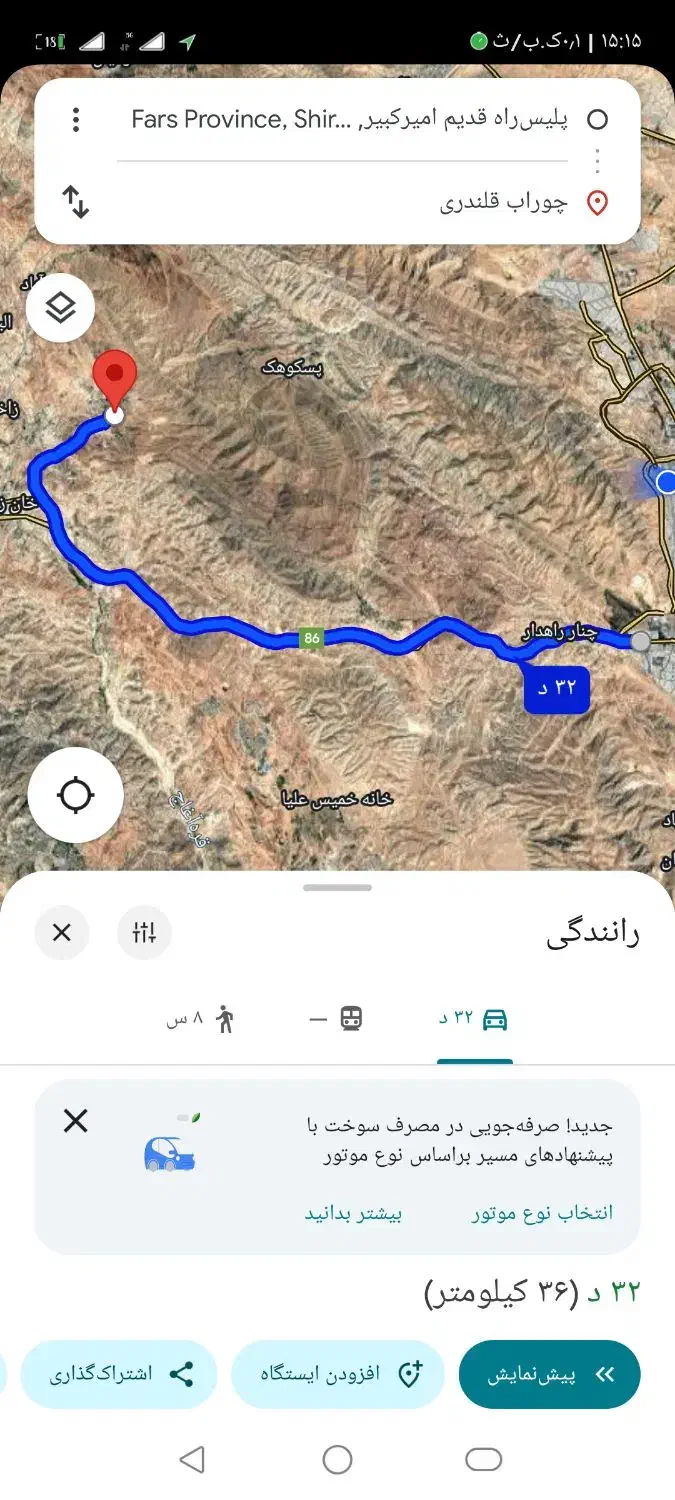675x1500 pixels.
Task: Switch to the transit tab
Action: 337,1019
